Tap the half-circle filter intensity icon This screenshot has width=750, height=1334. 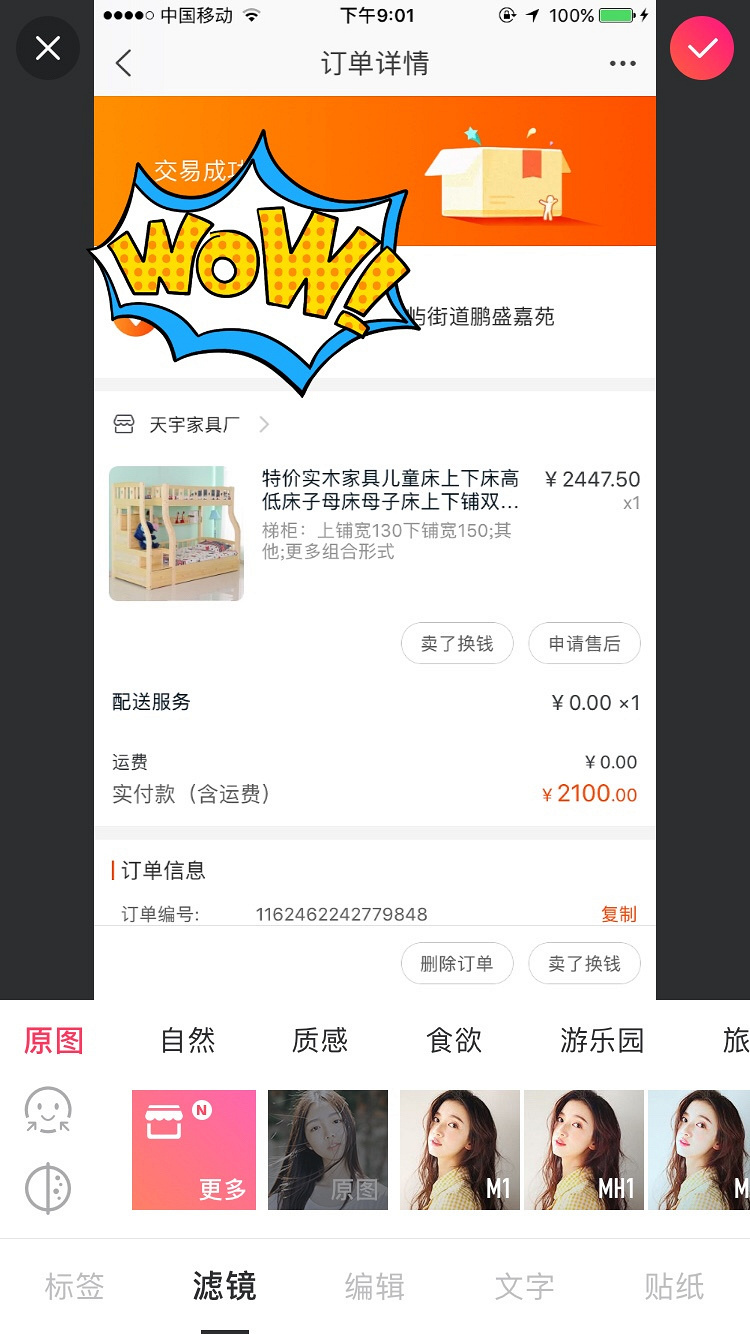48,1189
